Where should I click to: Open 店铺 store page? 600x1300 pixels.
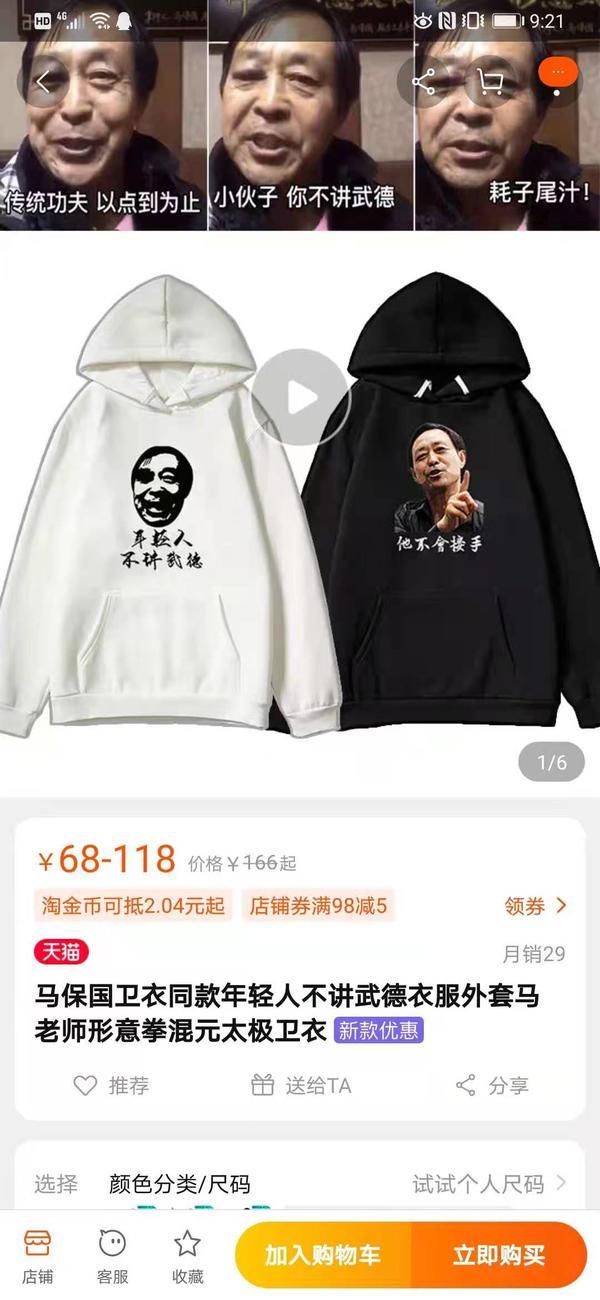(38, 1256)
